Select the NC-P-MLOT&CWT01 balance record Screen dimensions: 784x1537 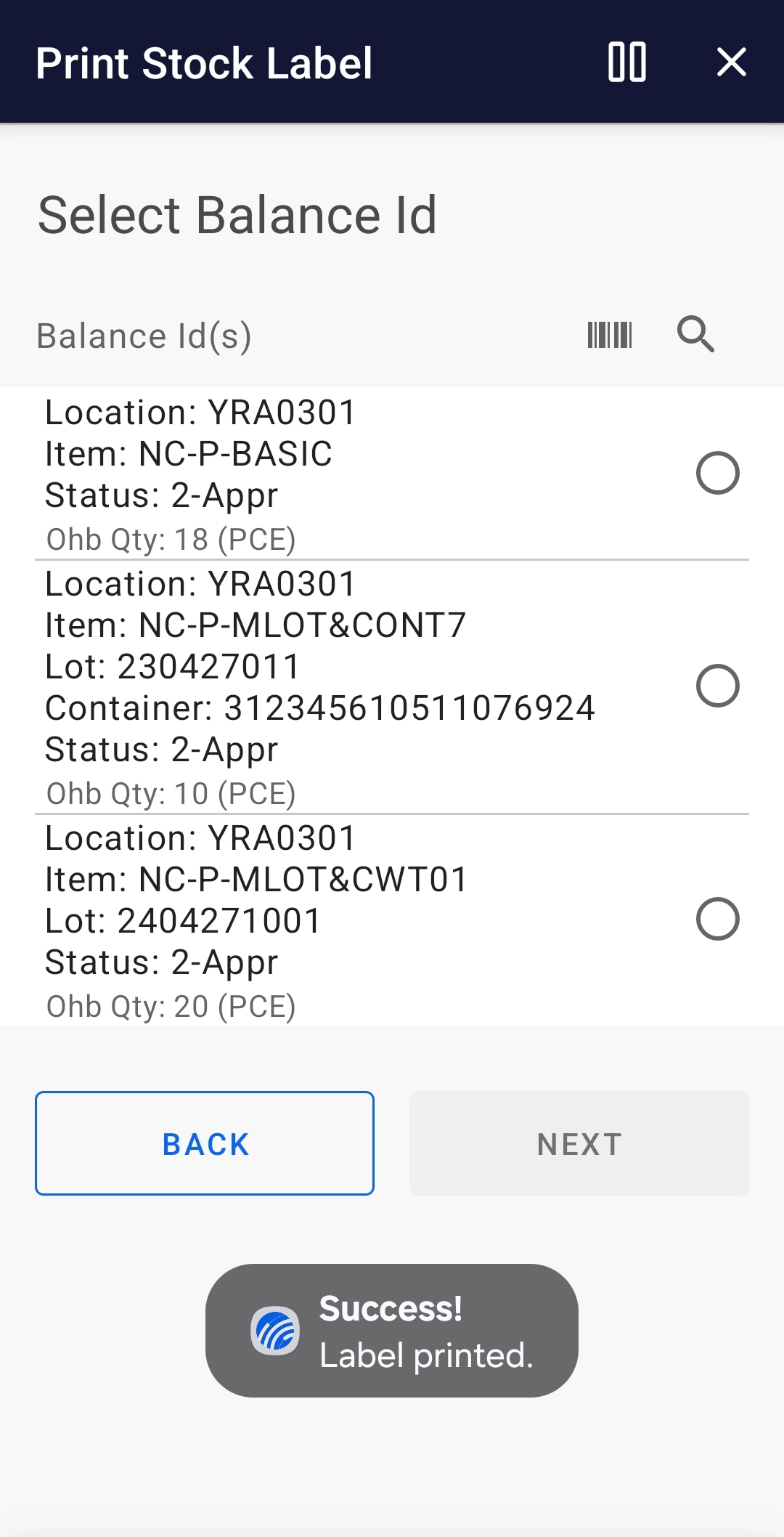[x=718, y=919]
